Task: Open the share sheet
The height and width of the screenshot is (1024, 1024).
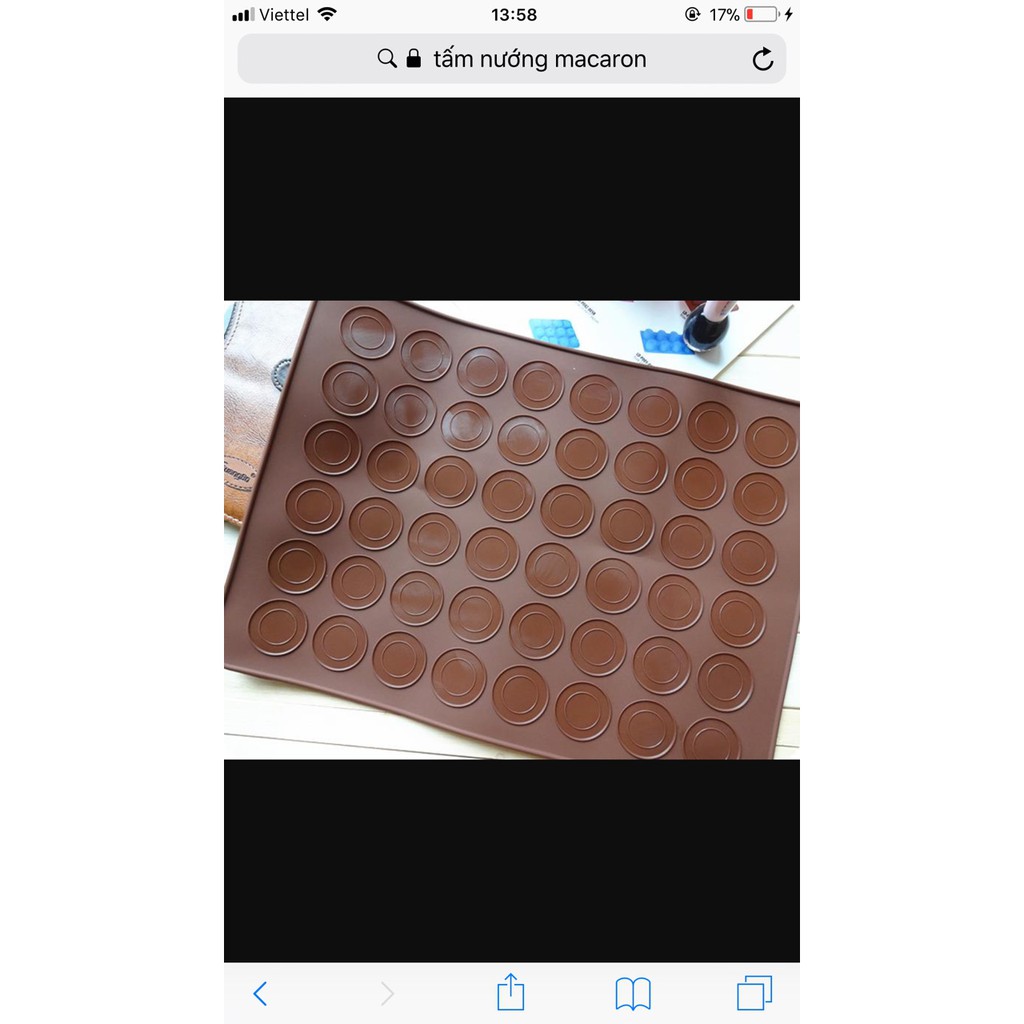Action: (511, 992)
